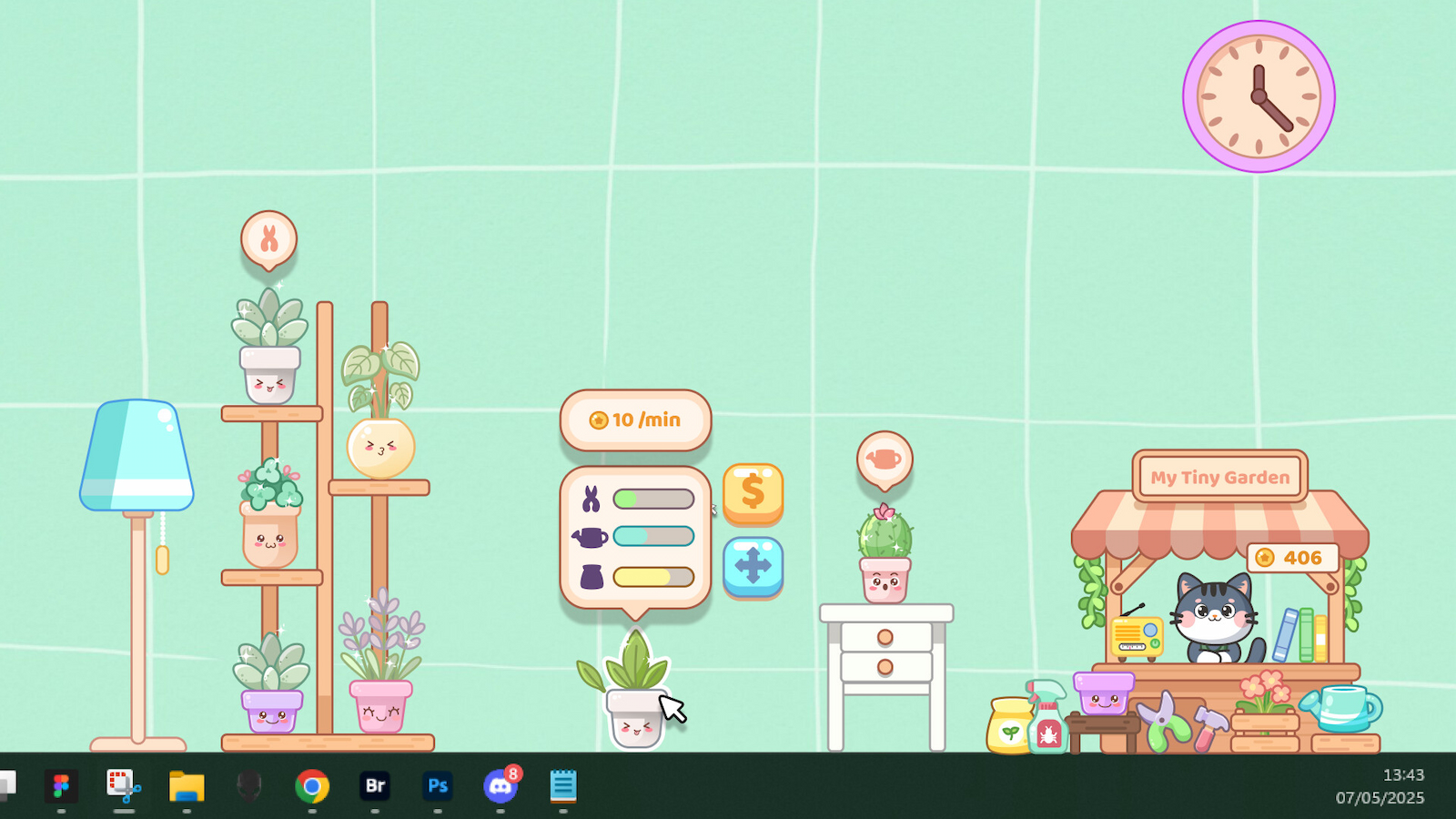Open Google Chrome from the taskbar
Viewport: 1456px width, 819px height.
click(312, 785)
